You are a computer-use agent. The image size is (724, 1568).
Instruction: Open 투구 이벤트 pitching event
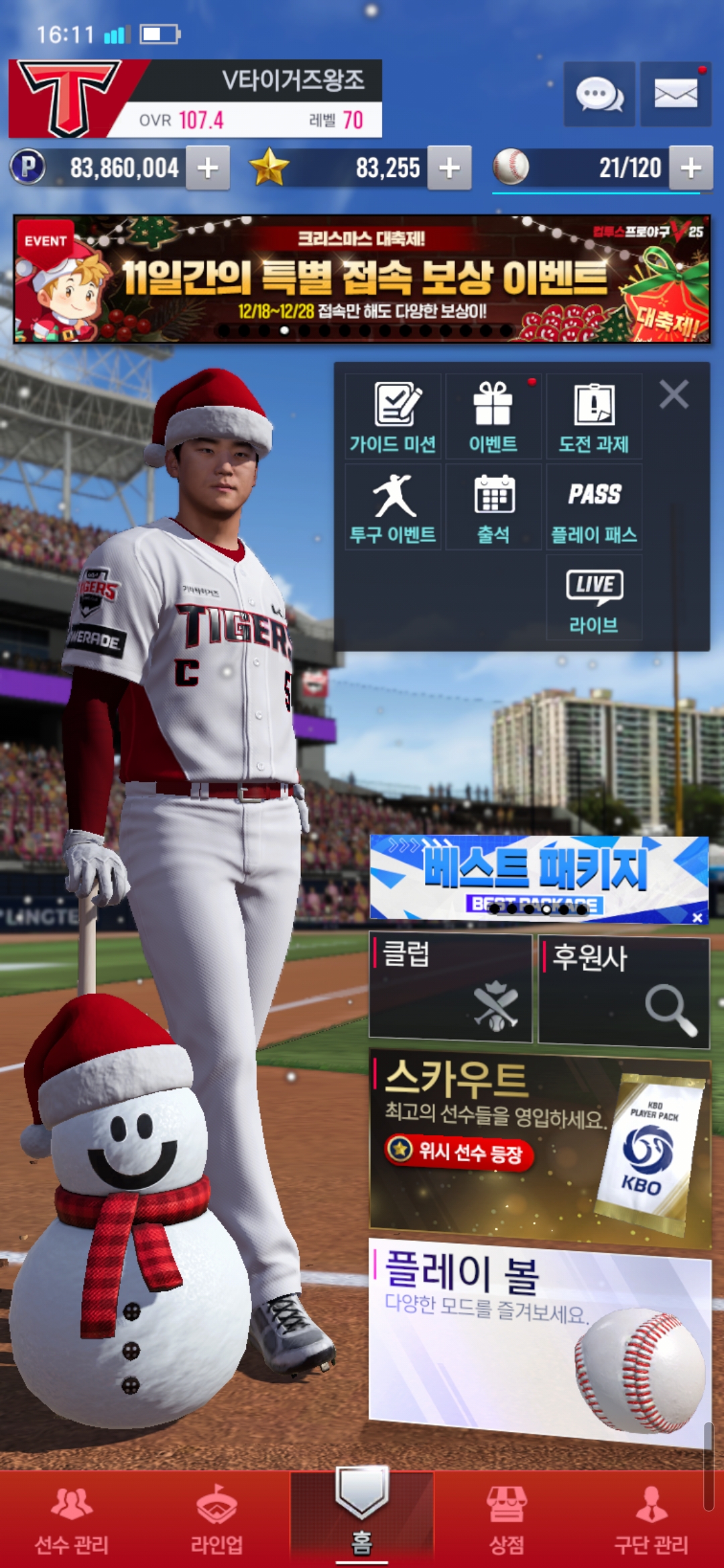[x=393, y=507]
